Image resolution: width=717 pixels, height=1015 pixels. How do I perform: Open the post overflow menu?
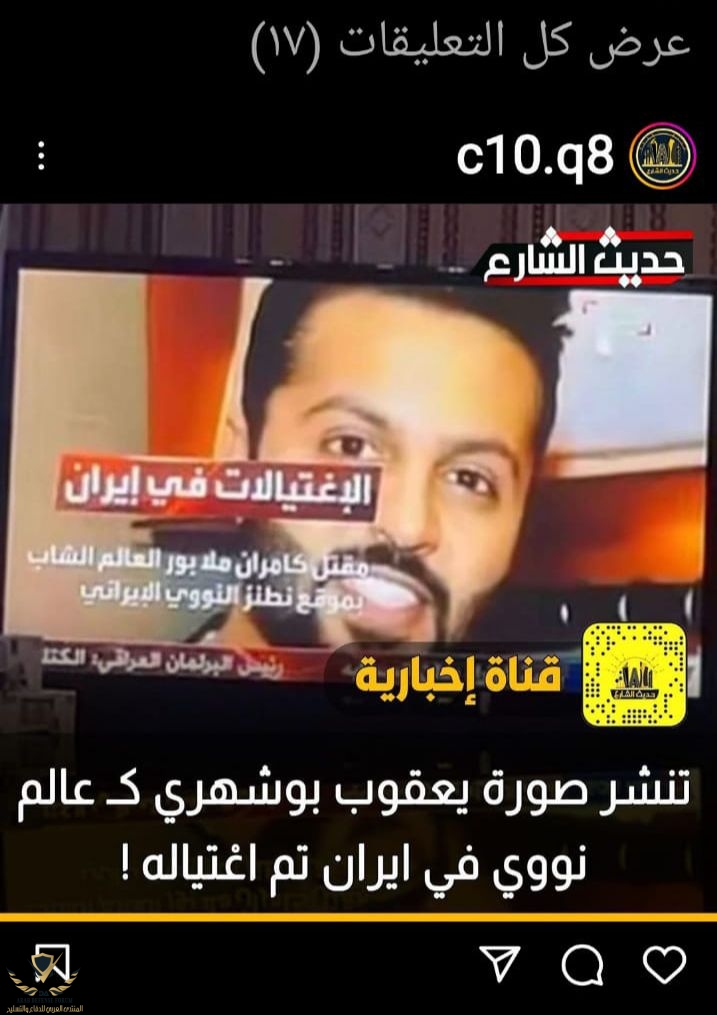(x=41, y=158)
